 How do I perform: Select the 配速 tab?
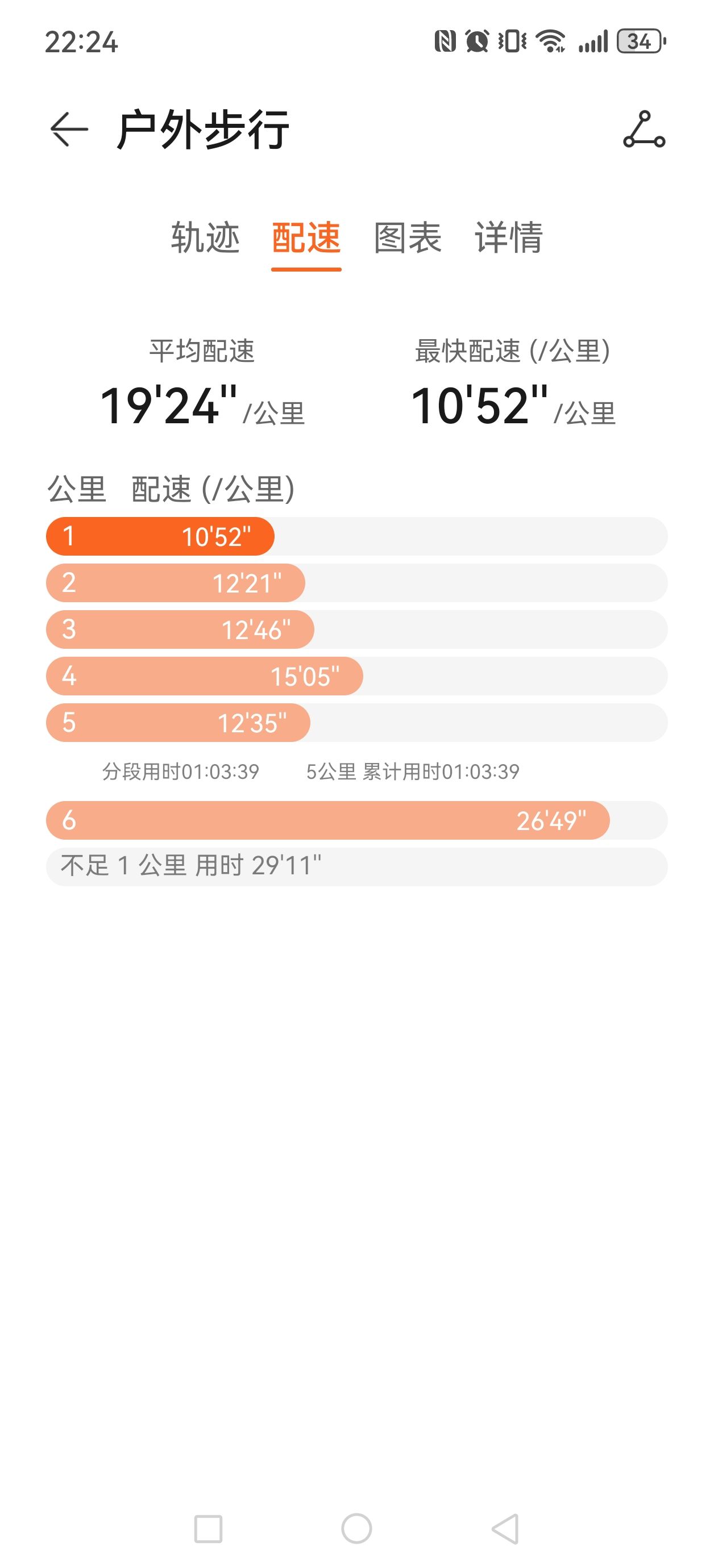pos(306,237)
